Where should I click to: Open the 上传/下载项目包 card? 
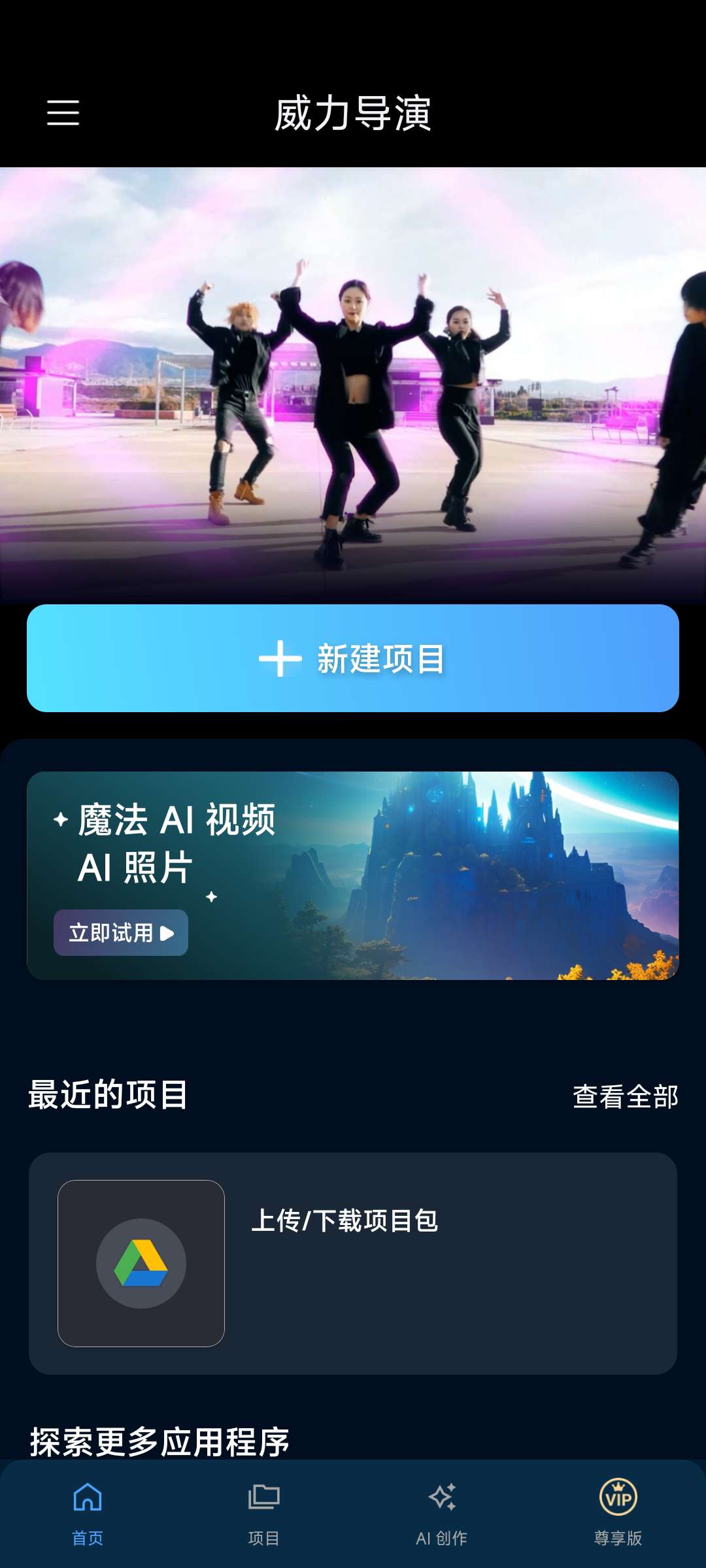(353, 1263)
